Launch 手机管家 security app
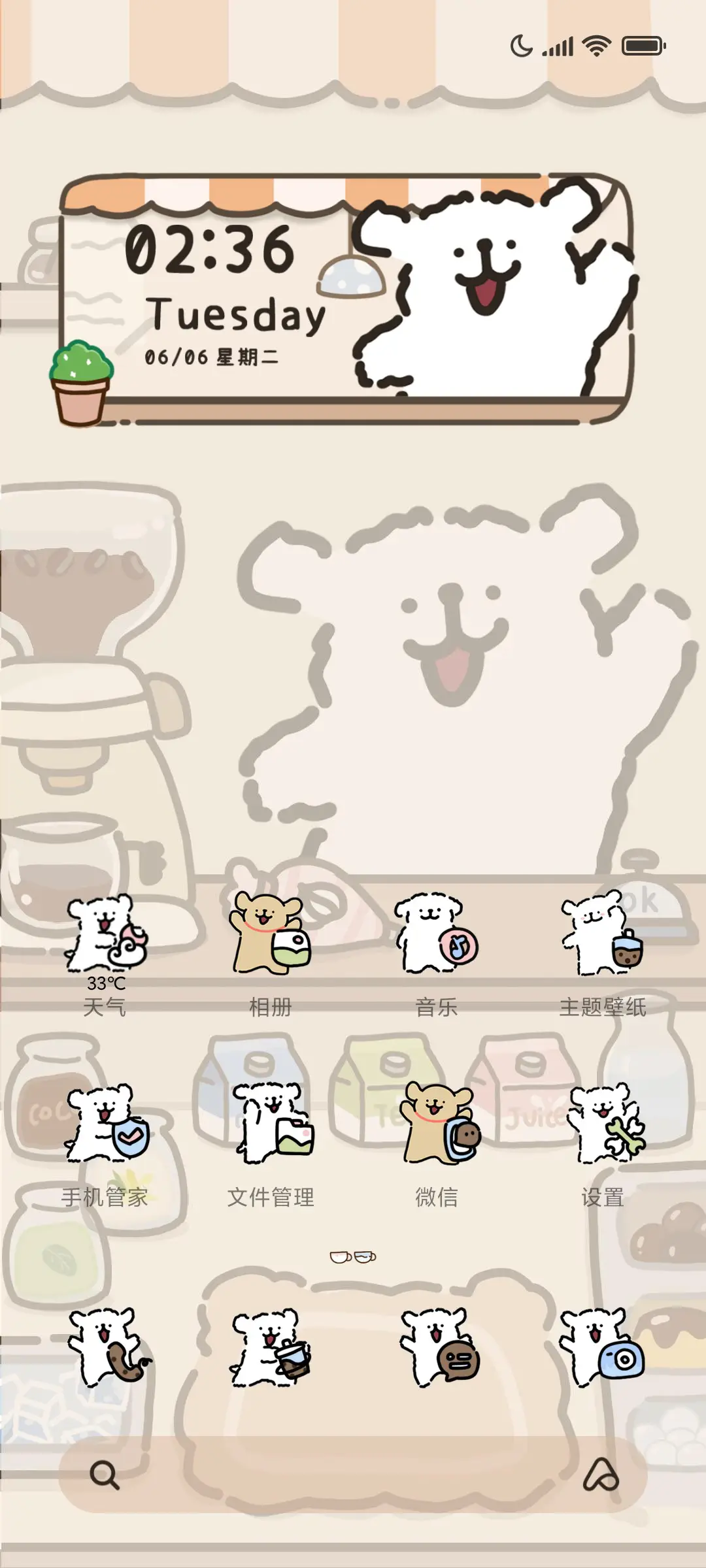 click(x=105, y=1125)
